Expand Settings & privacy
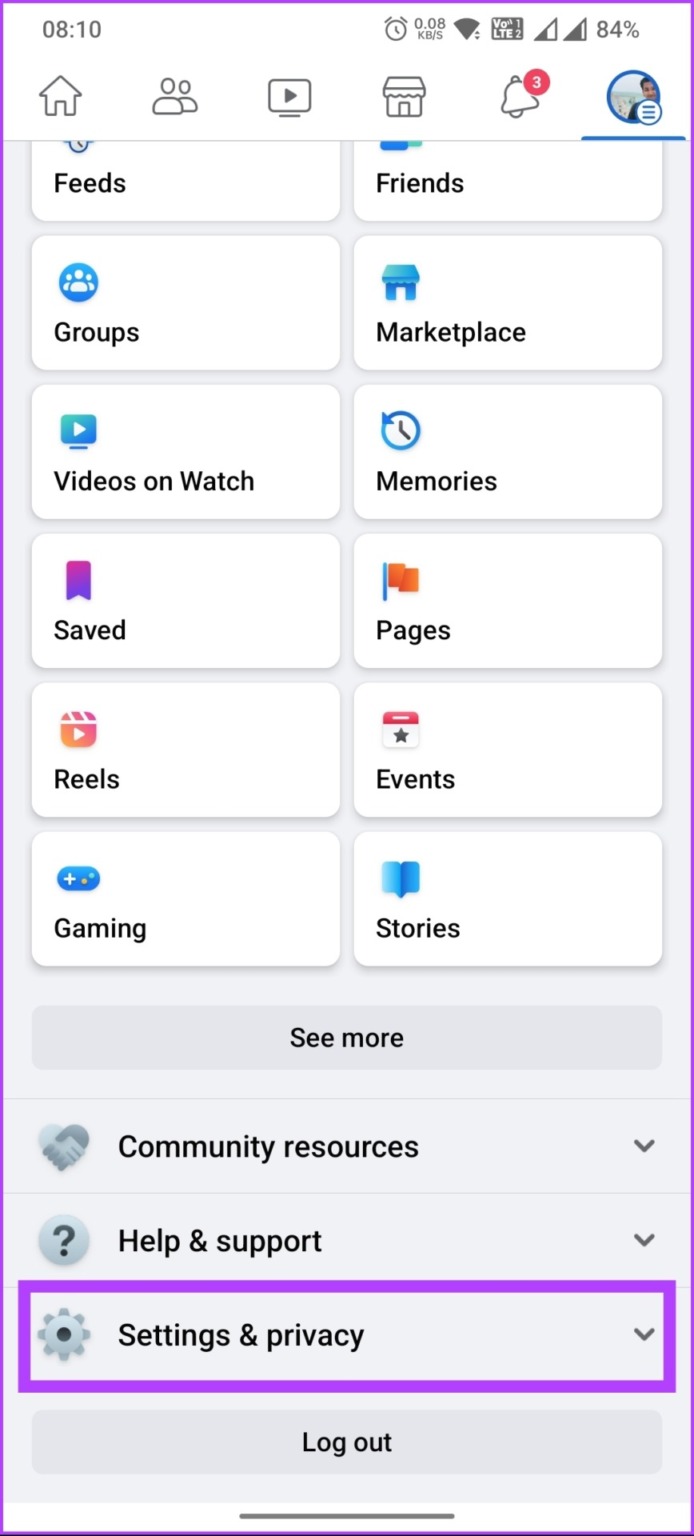Screen dimensions: 694x1536 (347, 1335)
